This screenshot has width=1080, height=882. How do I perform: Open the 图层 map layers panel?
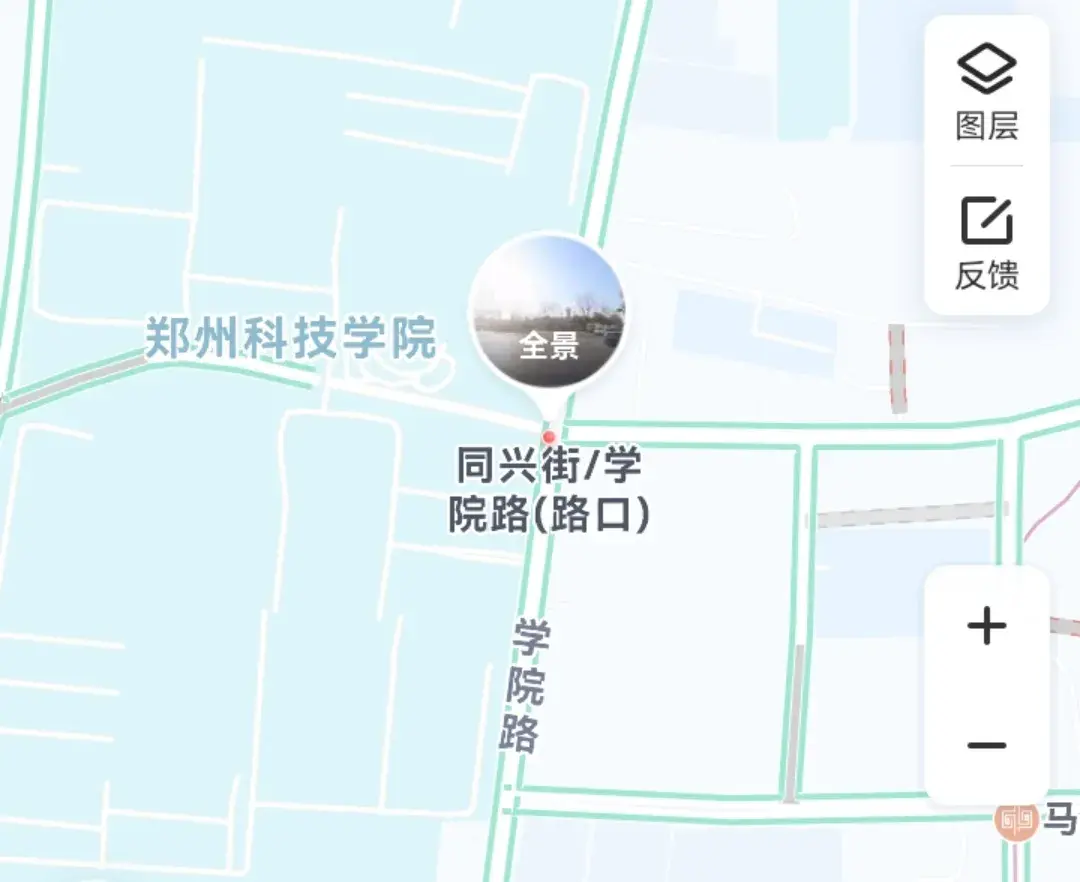tap(987, 91)
